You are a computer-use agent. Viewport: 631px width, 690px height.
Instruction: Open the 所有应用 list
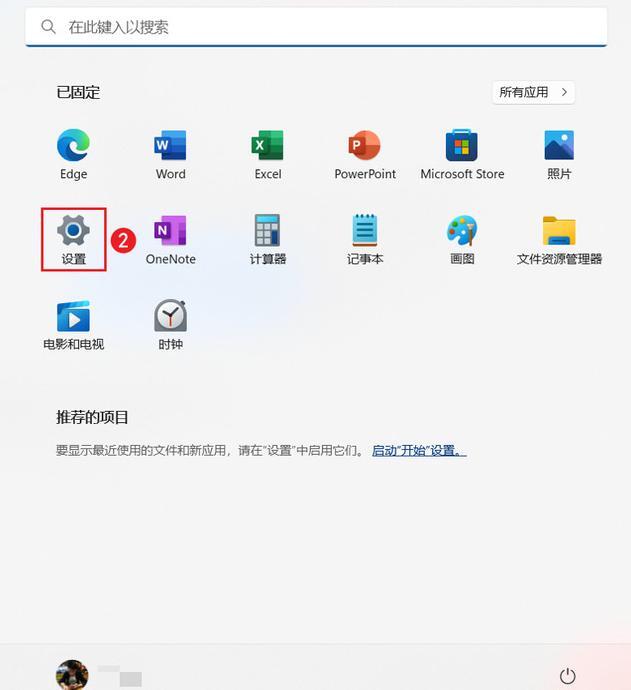coord(533,92)
